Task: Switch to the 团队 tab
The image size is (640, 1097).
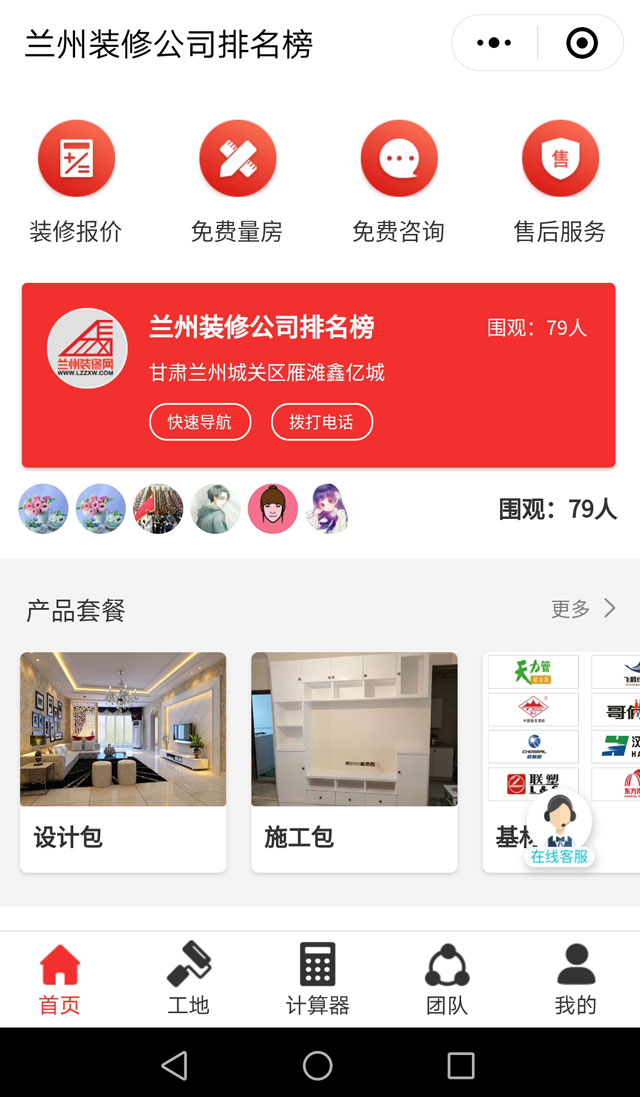Action: [x=447, y=980]
